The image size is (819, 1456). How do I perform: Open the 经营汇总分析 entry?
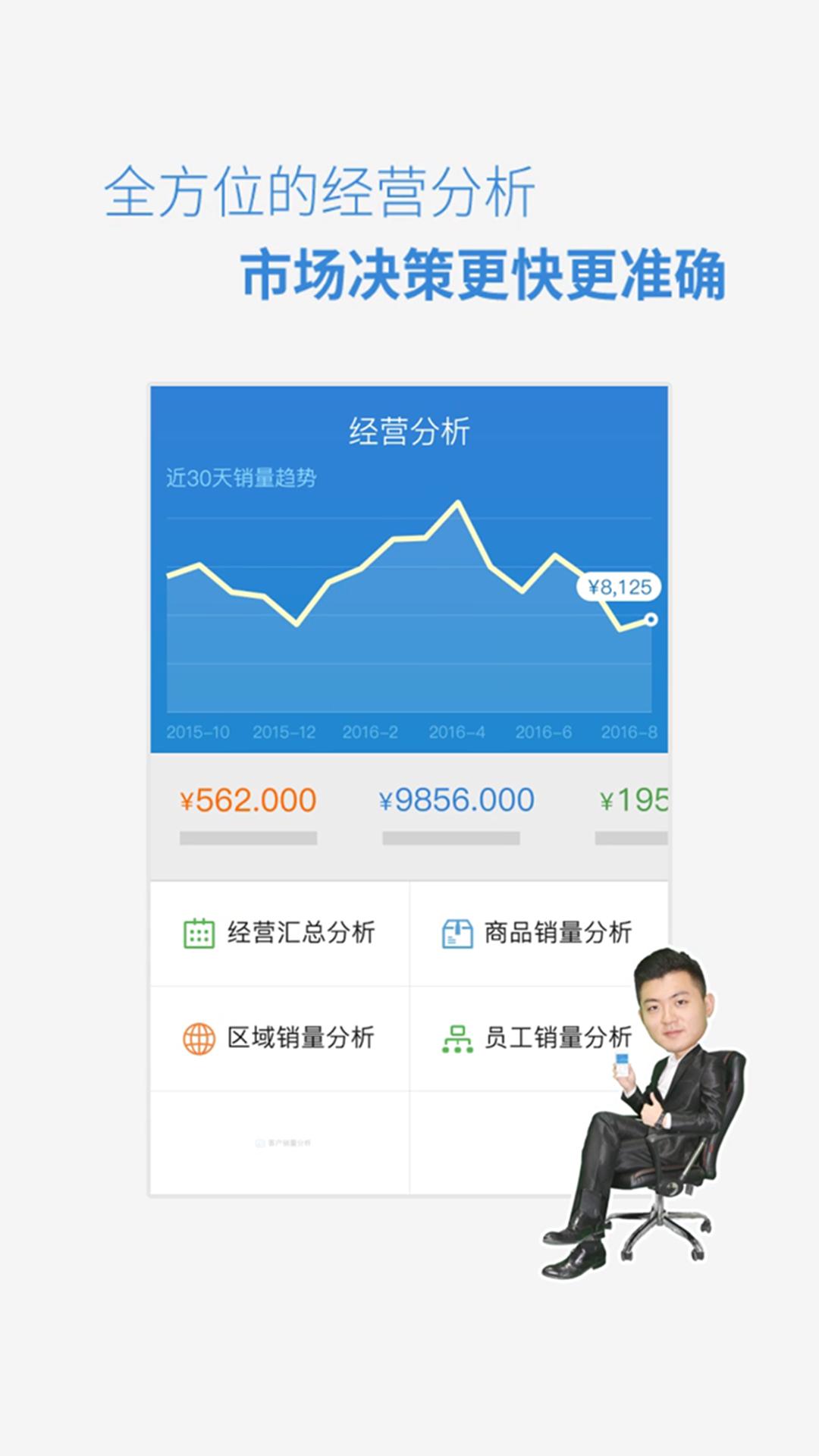(281, 933)
